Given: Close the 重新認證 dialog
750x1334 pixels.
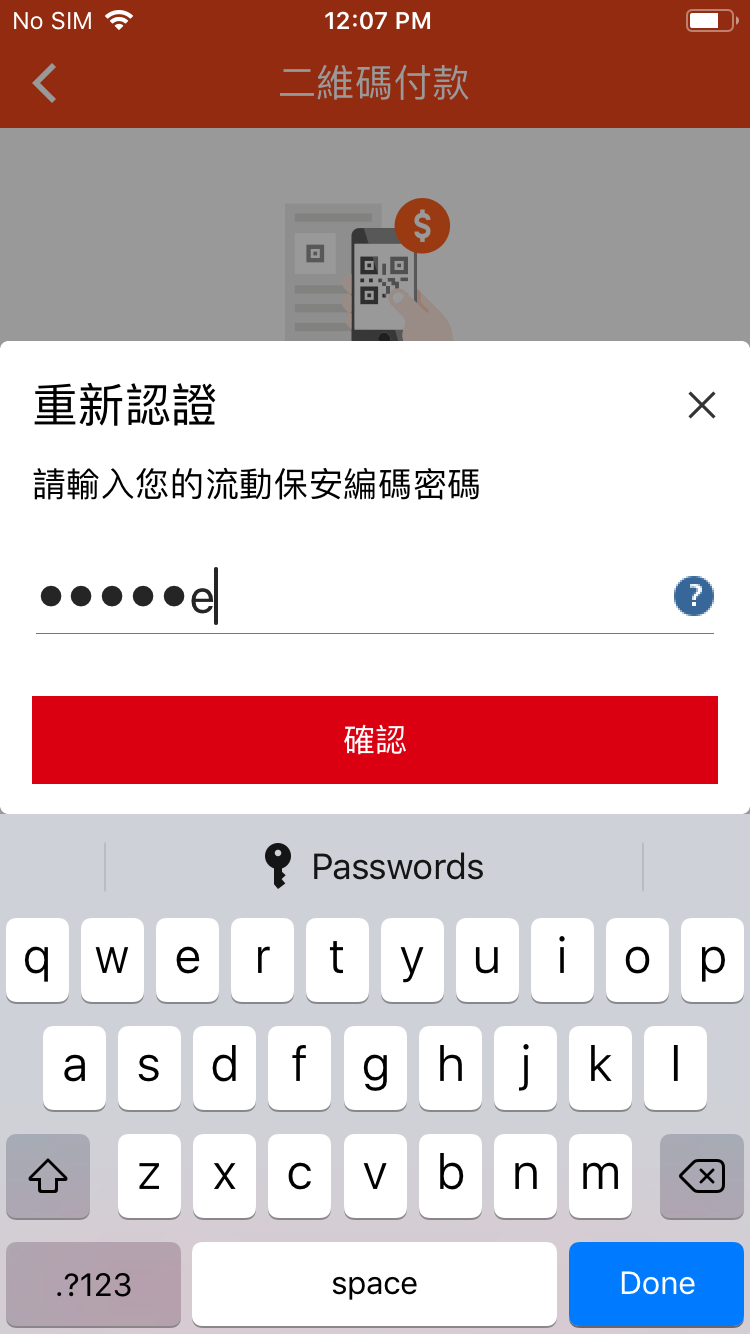Looking at the screenshot, I should tap(702, 405).
